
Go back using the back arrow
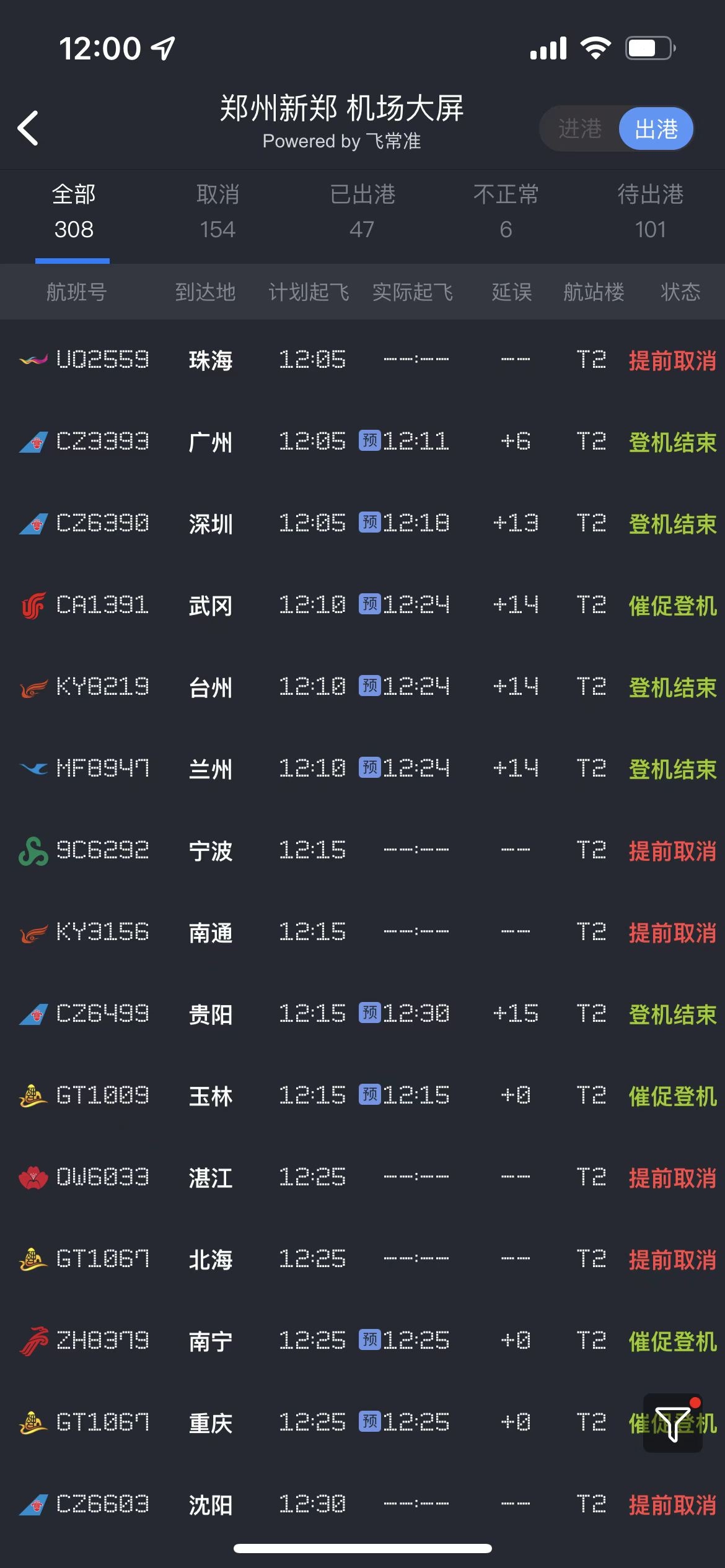(x=29, y=128)
